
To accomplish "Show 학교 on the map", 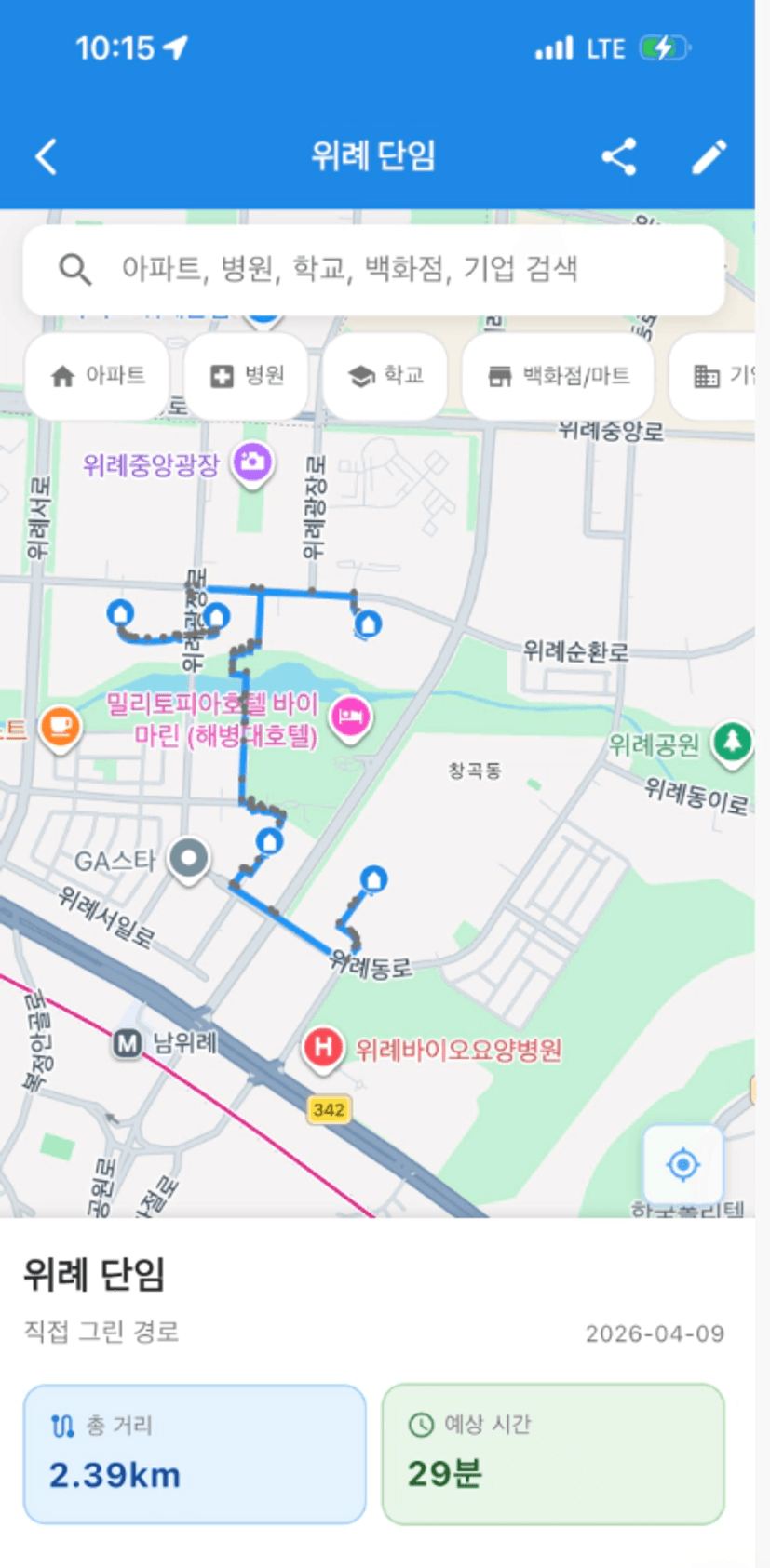I will pyautogui.click(x=385, y=376).
